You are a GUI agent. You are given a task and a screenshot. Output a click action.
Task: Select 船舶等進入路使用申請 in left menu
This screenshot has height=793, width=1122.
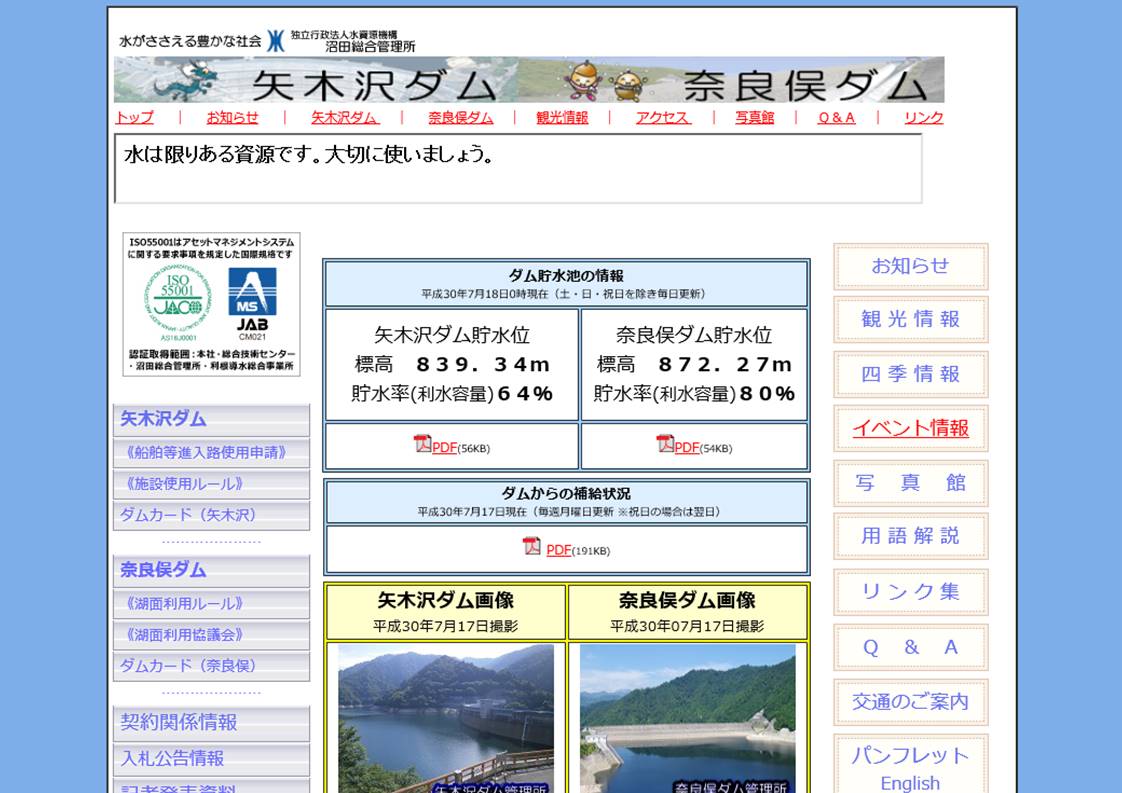point(206,453)
